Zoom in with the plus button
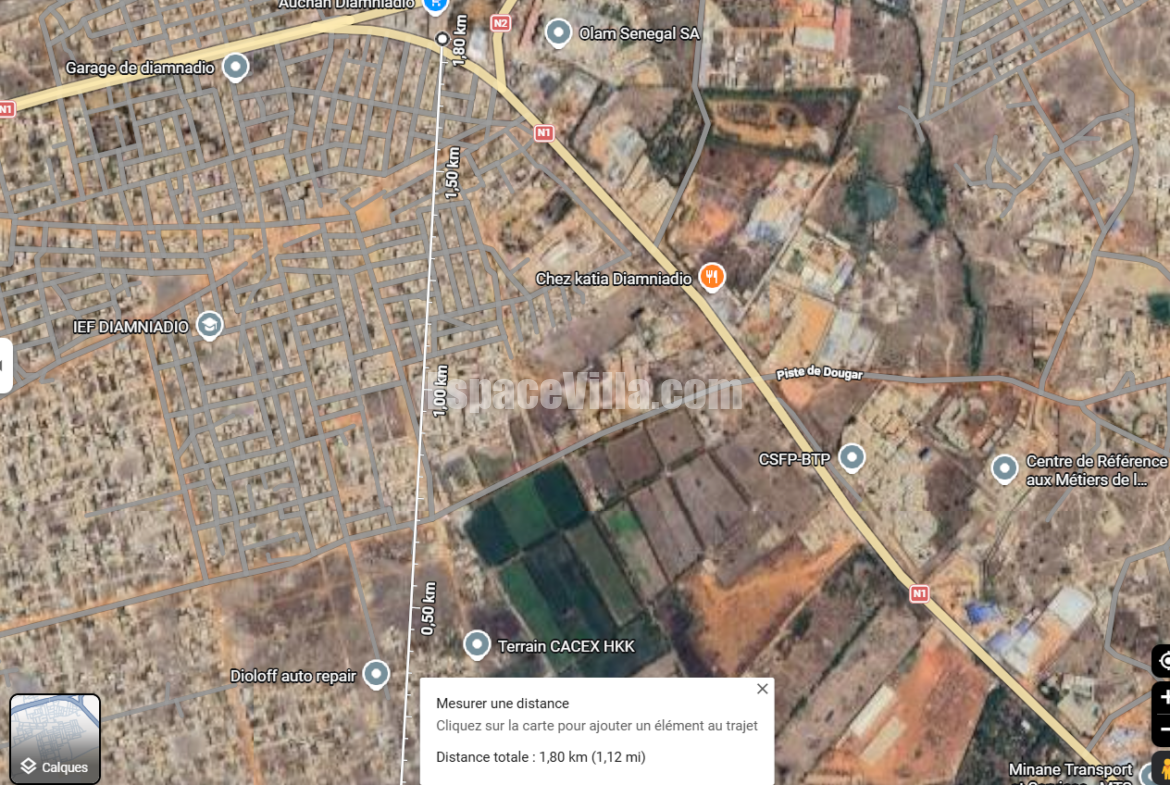 [x=1162, y=698]
